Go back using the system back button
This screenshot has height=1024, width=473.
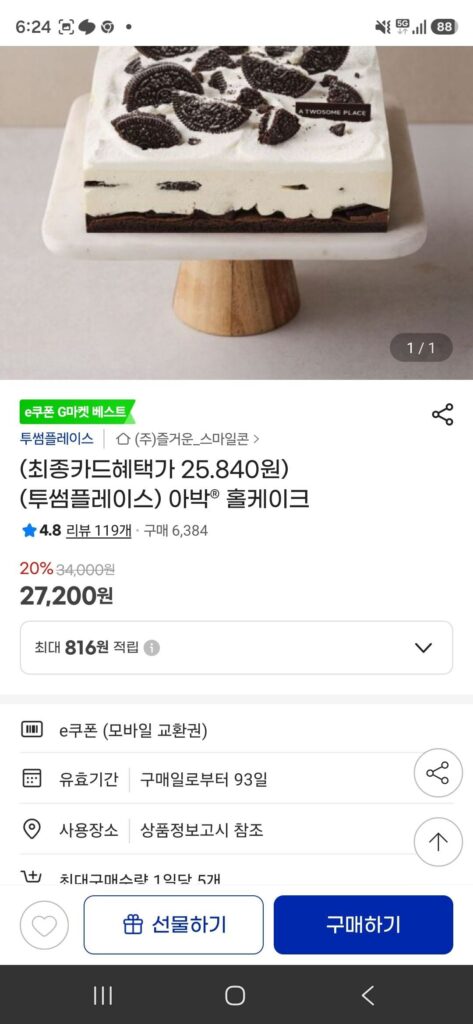point(368,995)
